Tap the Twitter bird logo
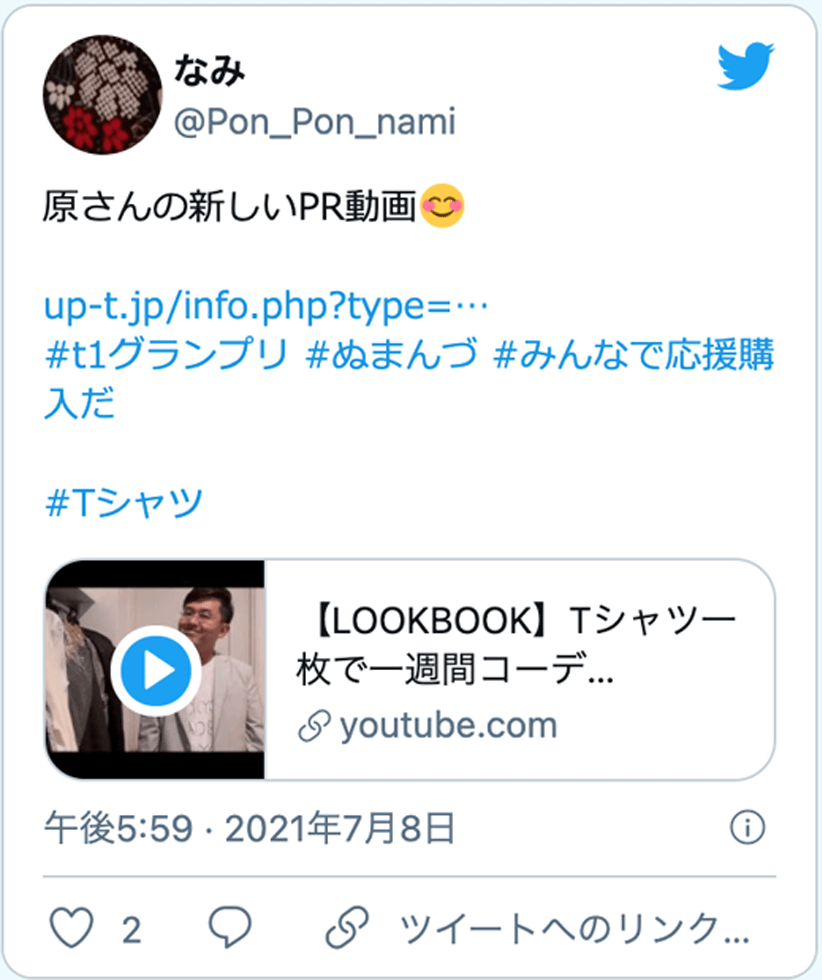This screenshot has height=980, width=822. [746, 66]
